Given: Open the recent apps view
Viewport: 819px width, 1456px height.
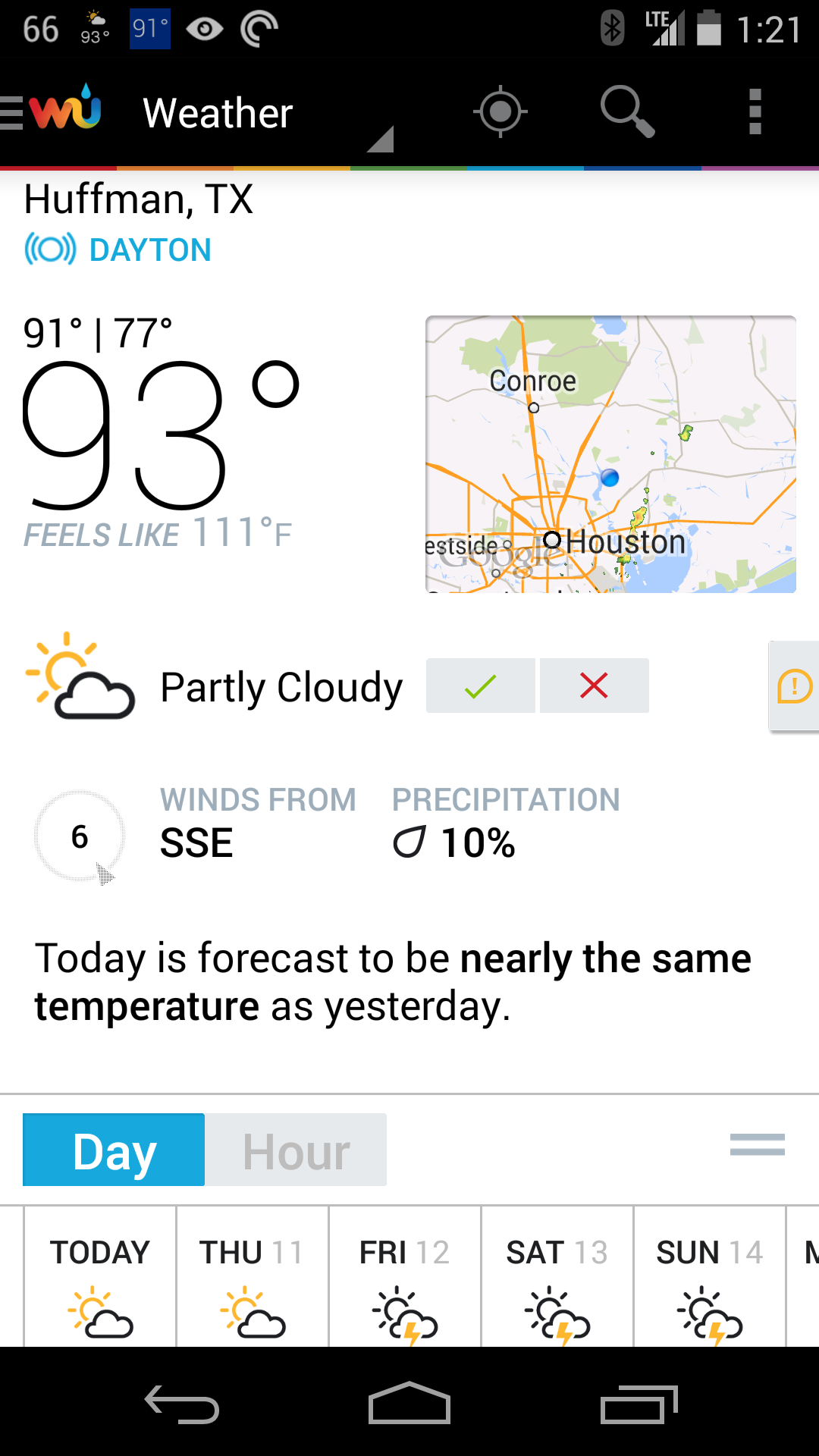Looking at the screenshot, I should pyautogui.click(x=639, y=1404).
